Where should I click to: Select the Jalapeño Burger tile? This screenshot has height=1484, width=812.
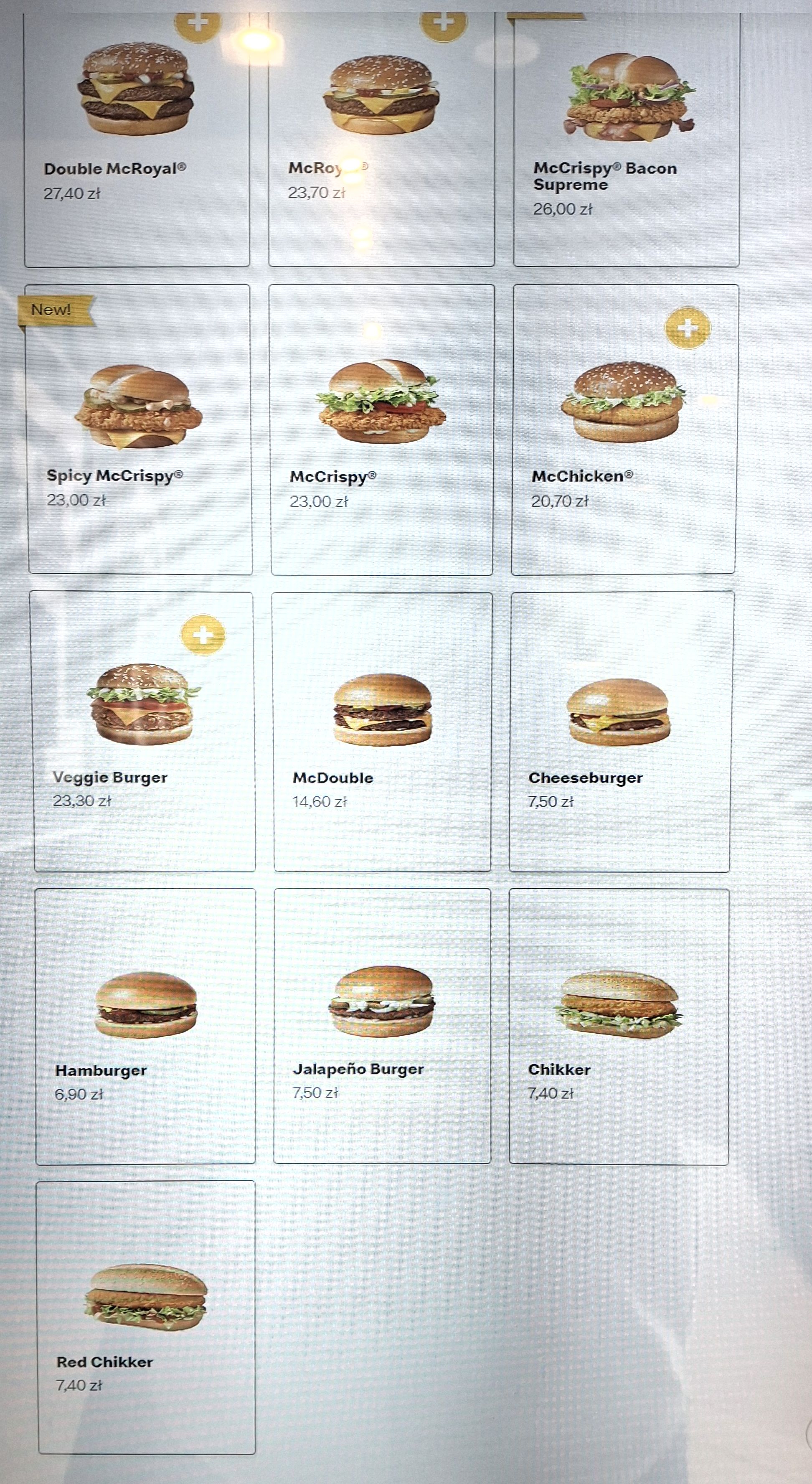coord(382,1025)
